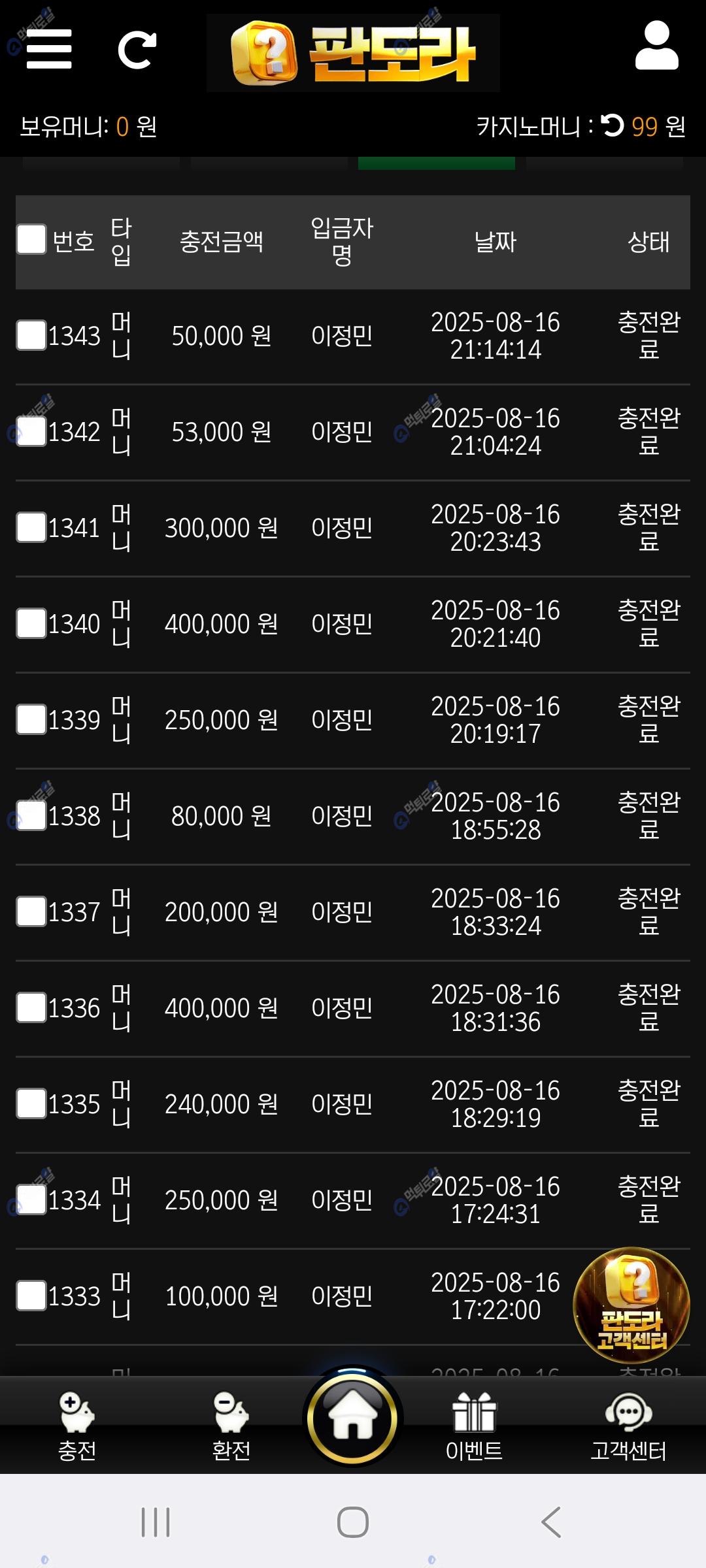Select the checkbox for entry 1342
Viewport: 706px width, 1568px height.
[31, 431]
